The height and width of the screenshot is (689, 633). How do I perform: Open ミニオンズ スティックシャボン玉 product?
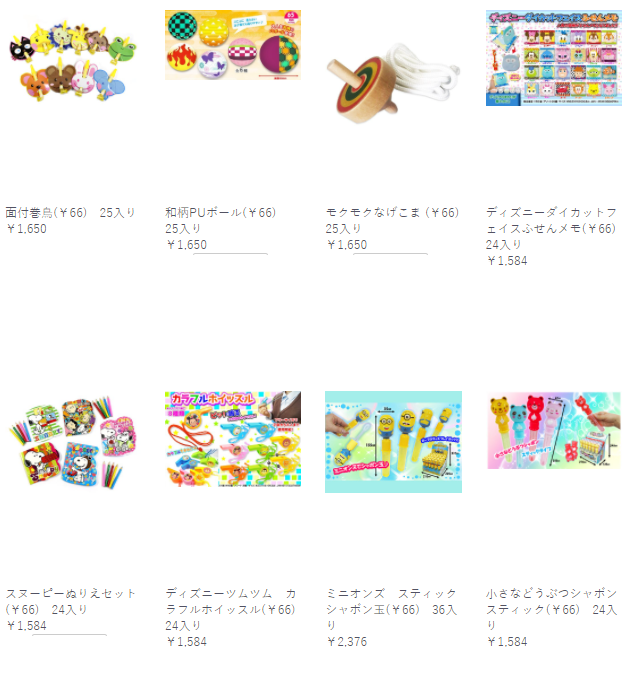click(393, 441)
